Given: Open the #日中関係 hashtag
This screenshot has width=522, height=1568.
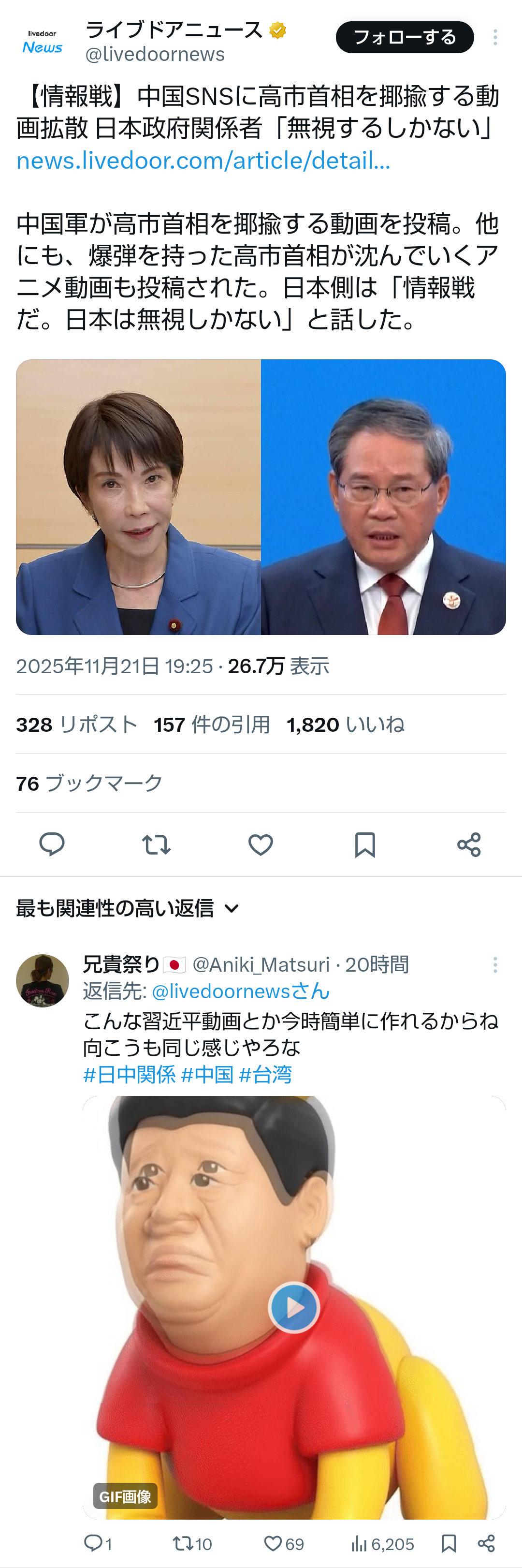Looking at the screenshot, I should point(129,1074).
